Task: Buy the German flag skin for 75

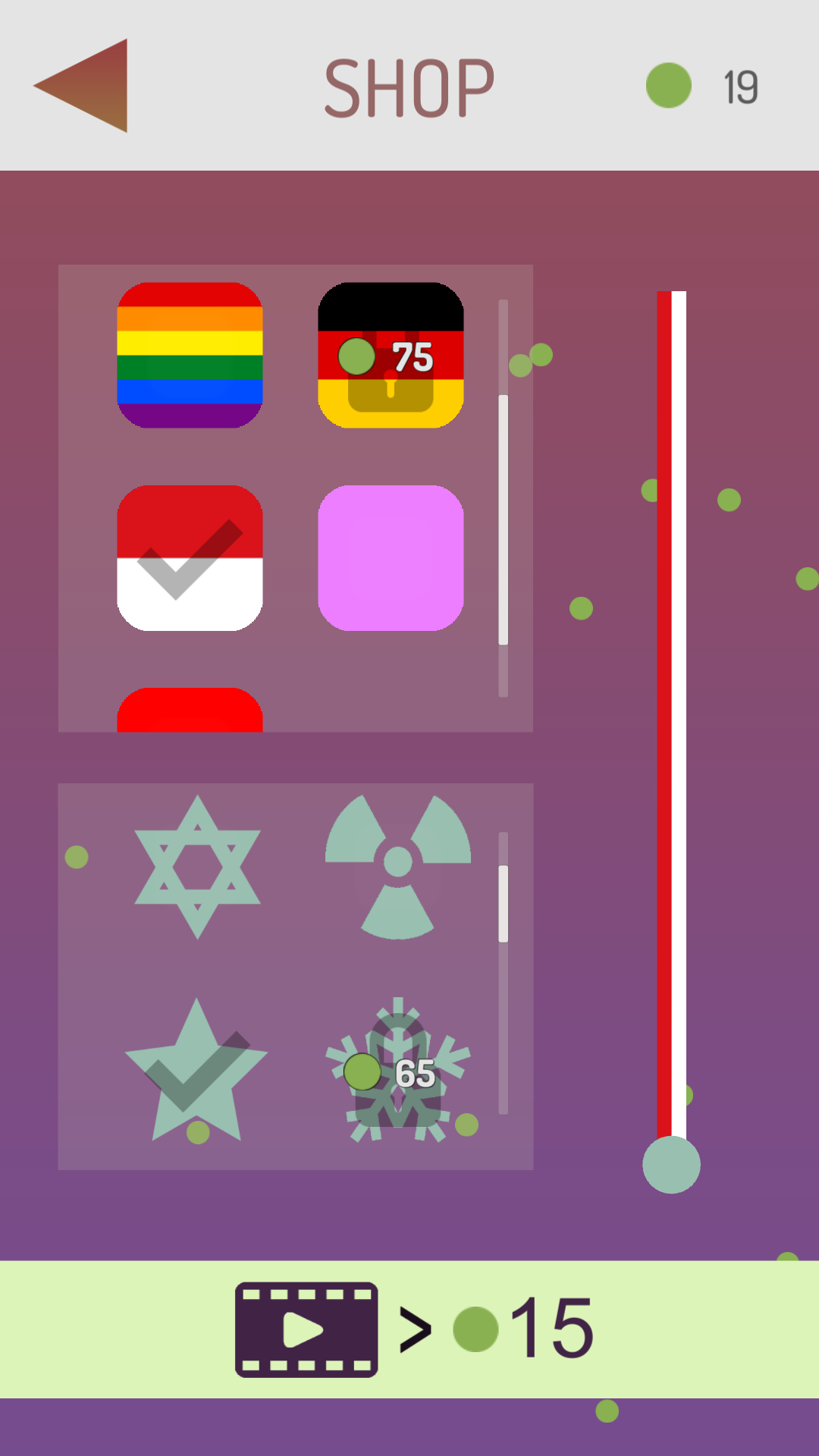Action: pos(391,355)
